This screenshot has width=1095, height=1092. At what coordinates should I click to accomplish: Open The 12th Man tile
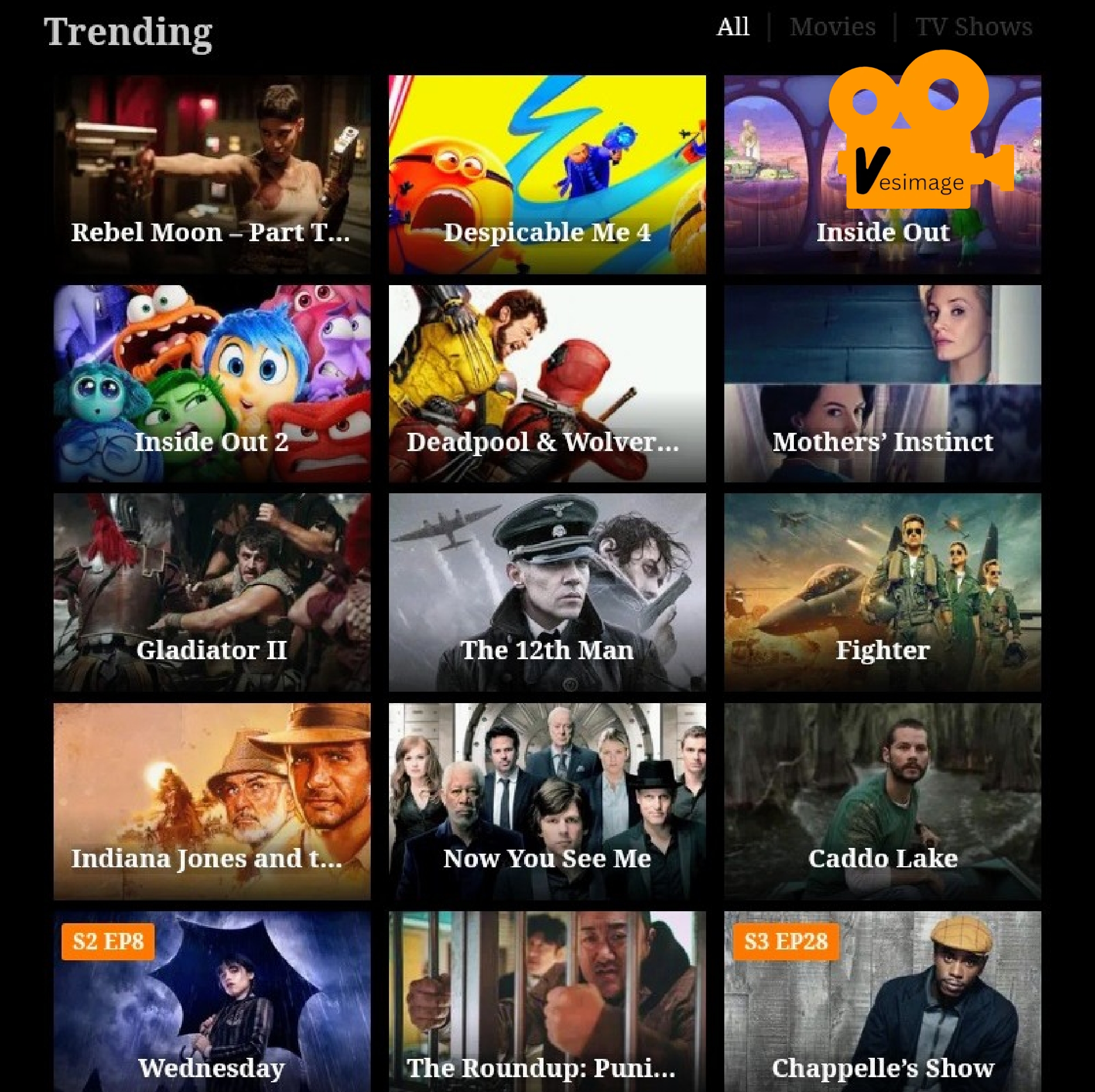tap(547, 592)
